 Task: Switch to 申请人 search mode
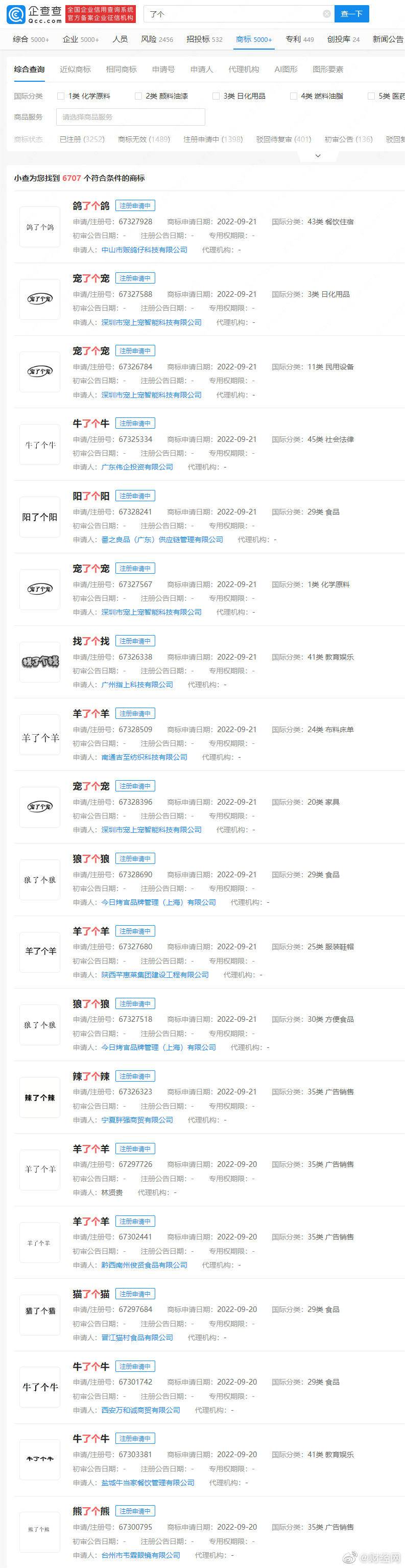(x=201, y=69)
